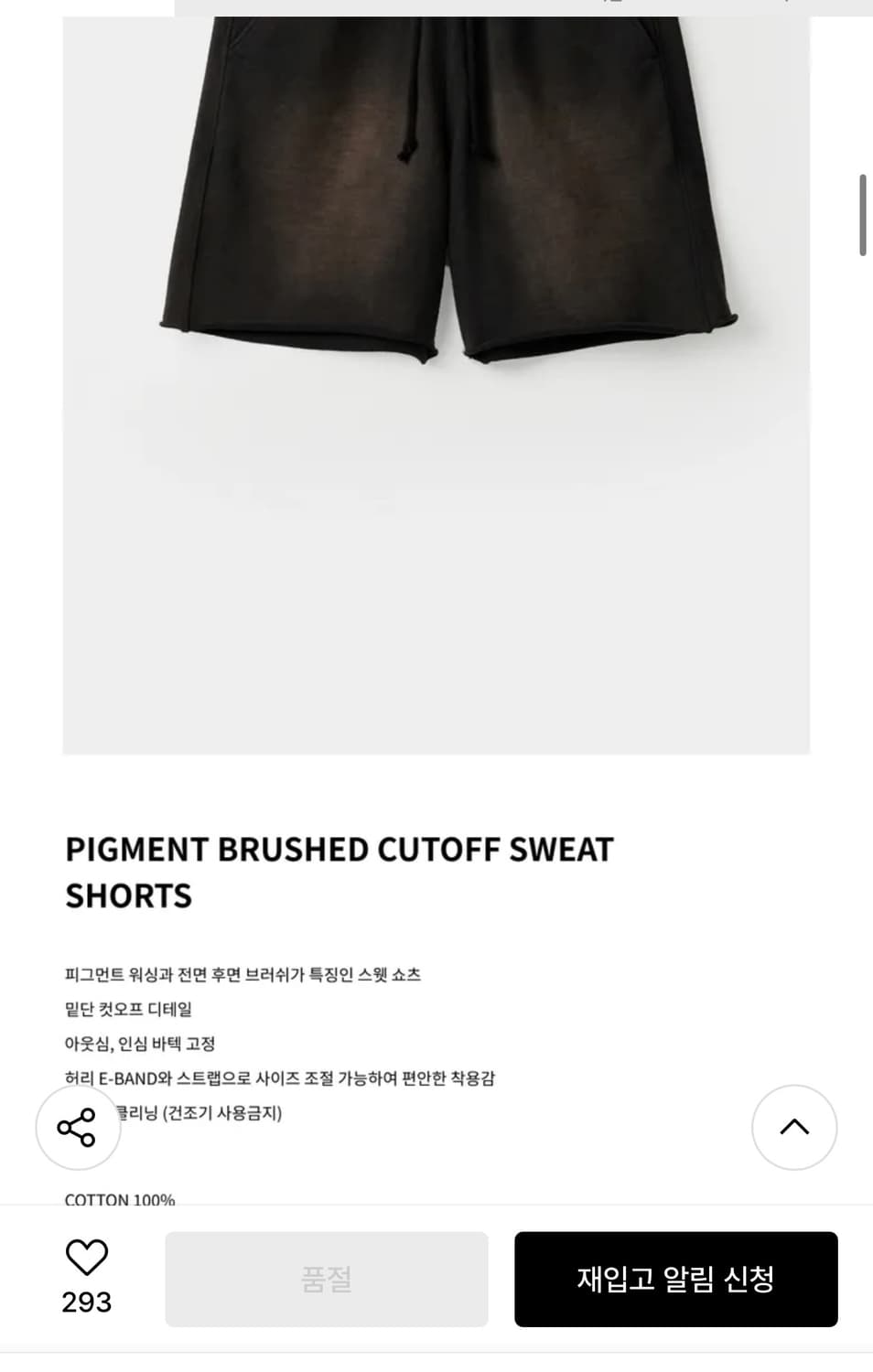
Task: Tap the scroll-to-top arrow button
Action: pyautogui.click(x=794, y=1127)
